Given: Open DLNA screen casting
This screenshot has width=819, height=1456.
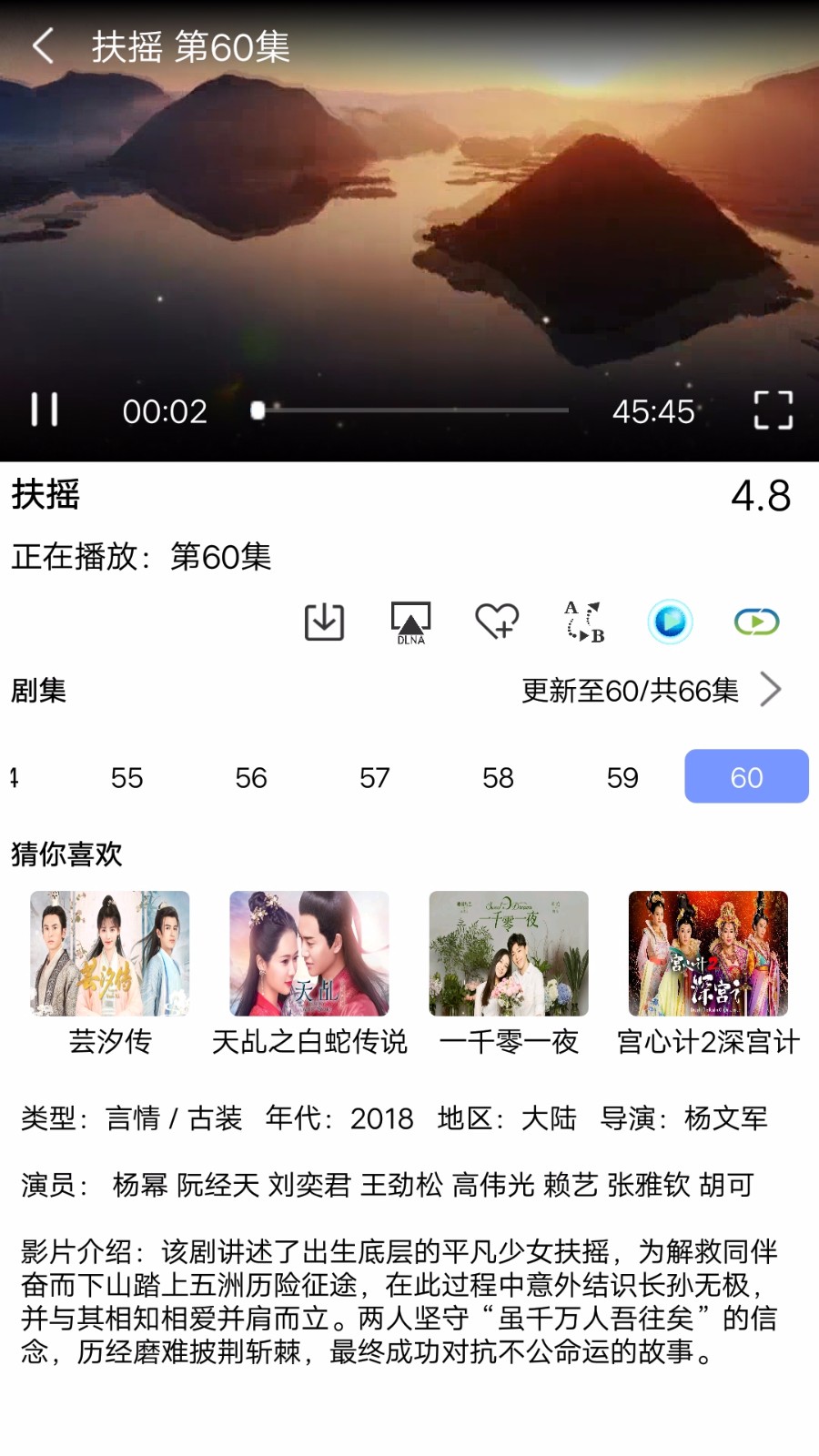Looking at the screenshot, I should pos(410,621).
